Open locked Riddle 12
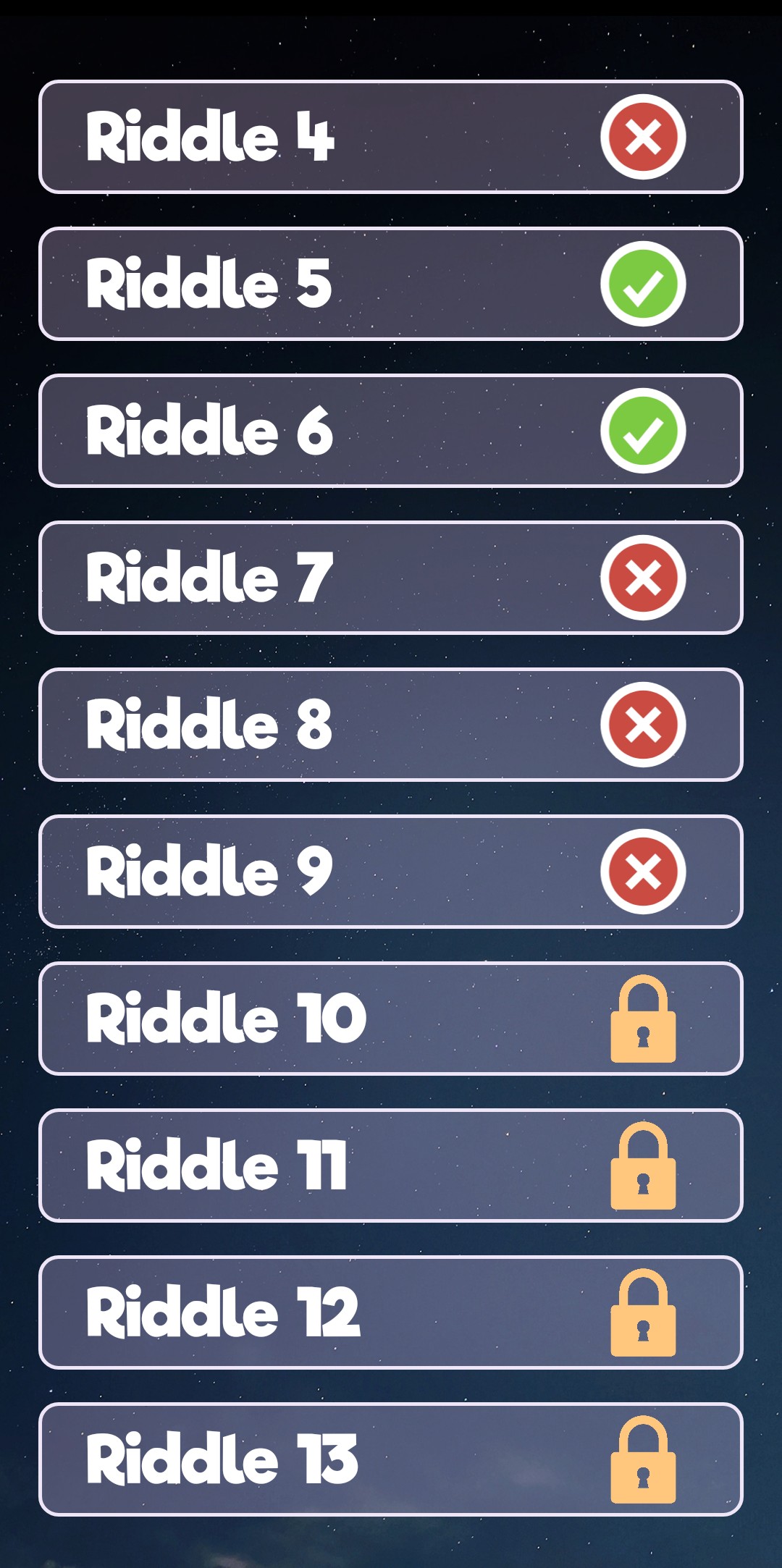 pos(391,1312)
